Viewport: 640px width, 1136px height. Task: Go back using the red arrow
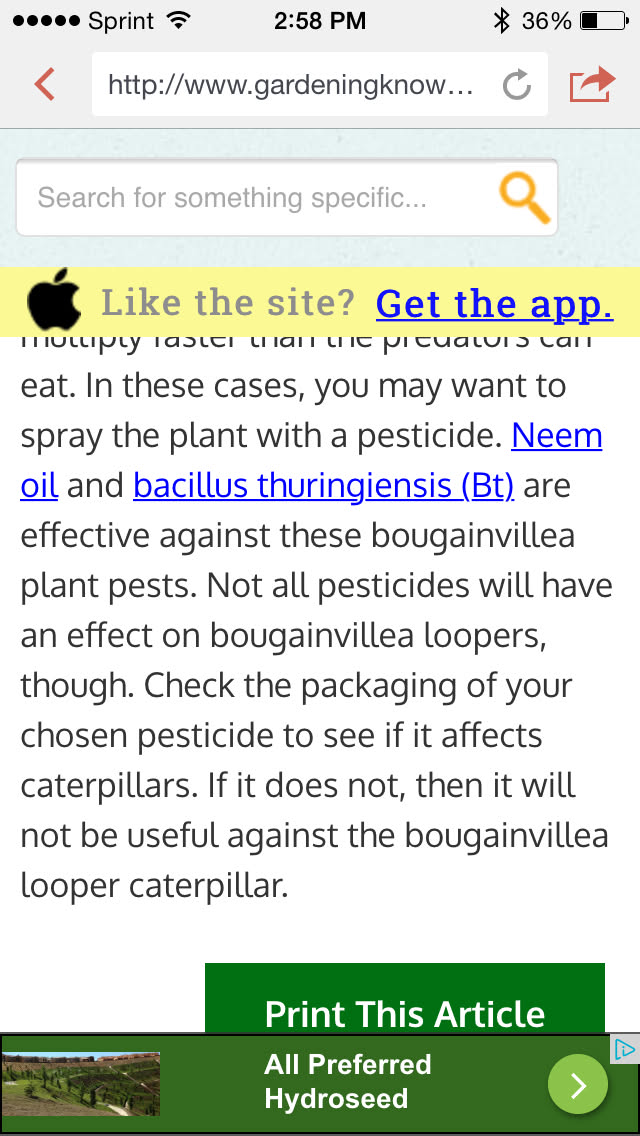[x=44, y=85]
